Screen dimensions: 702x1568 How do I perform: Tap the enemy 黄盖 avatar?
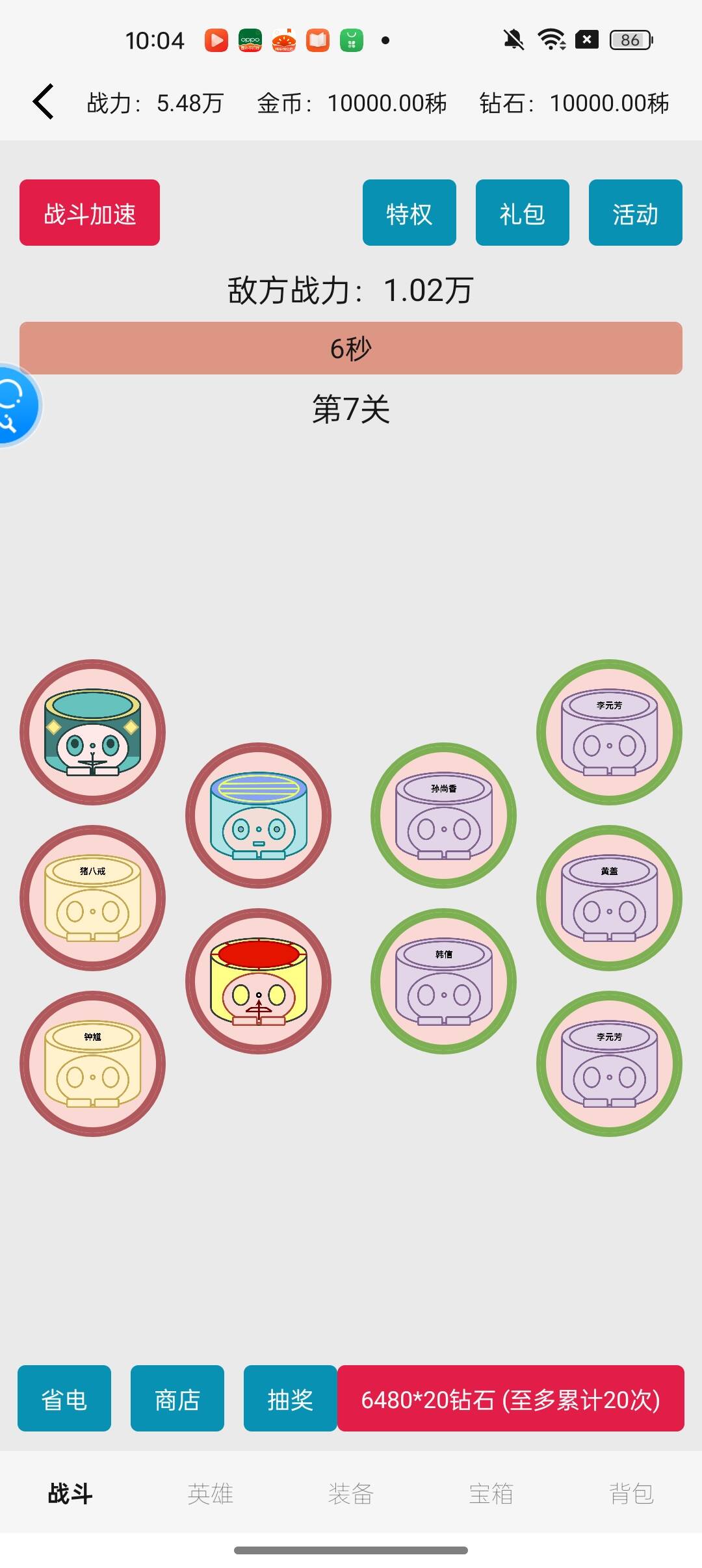click(x=609, y=898)
